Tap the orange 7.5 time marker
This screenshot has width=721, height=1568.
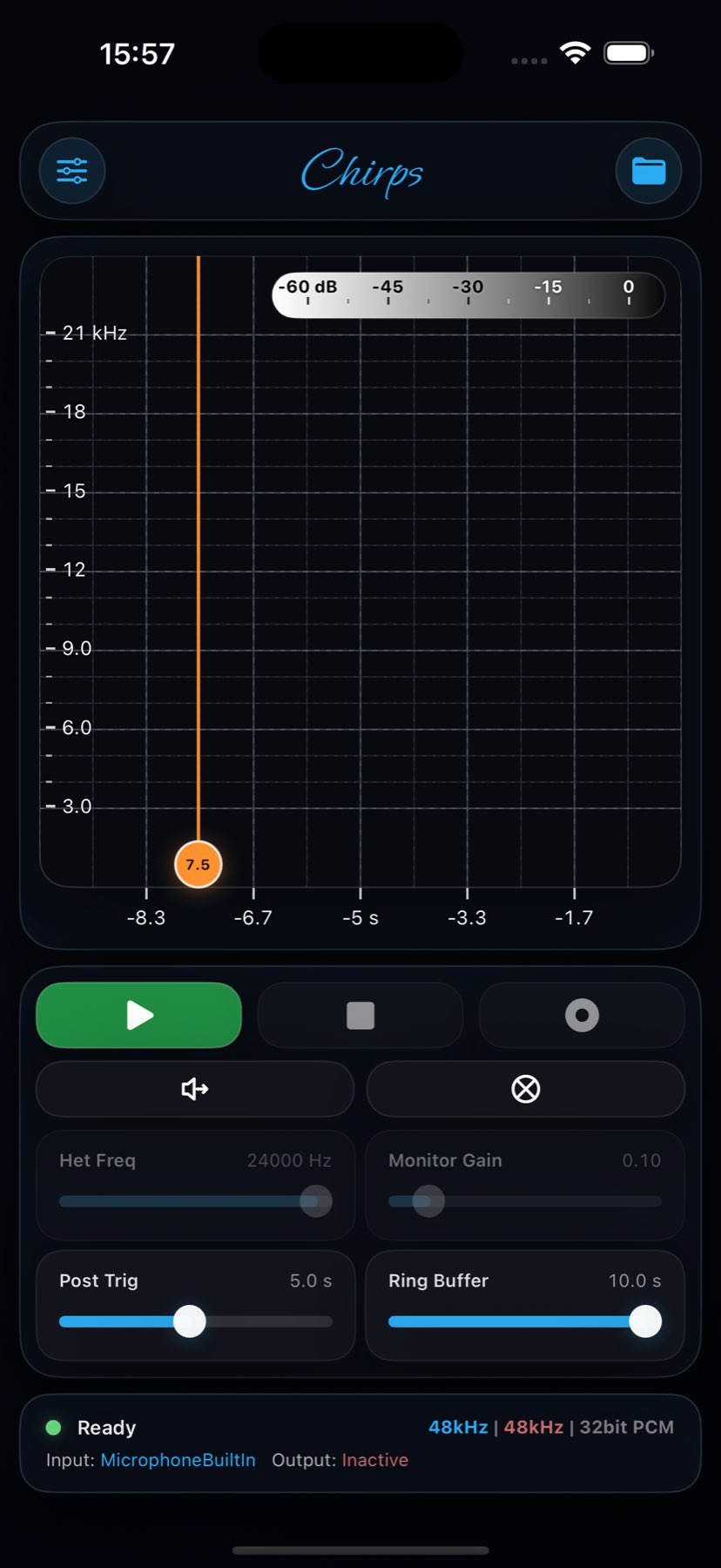click(x=199, y=864)
